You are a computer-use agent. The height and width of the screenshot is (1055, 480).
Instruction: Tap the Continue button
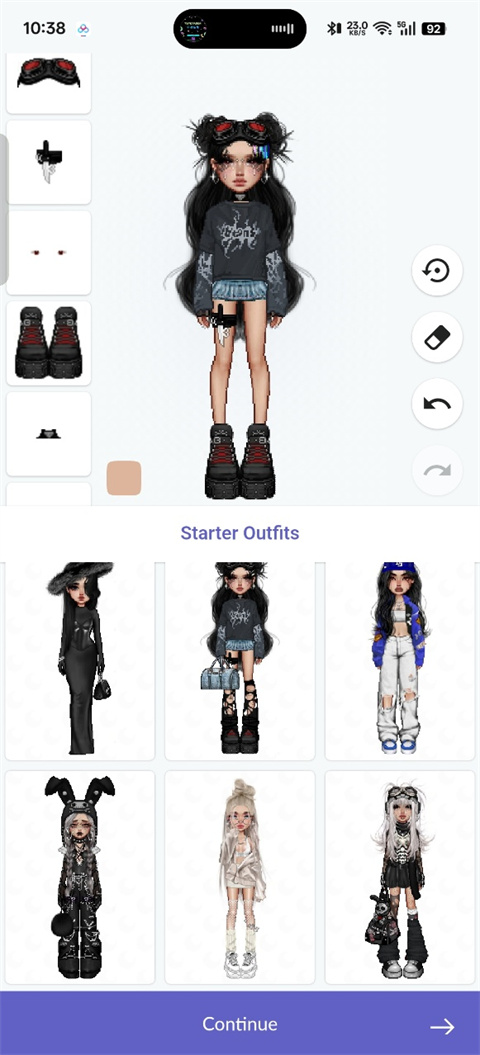pos(240,1023)
